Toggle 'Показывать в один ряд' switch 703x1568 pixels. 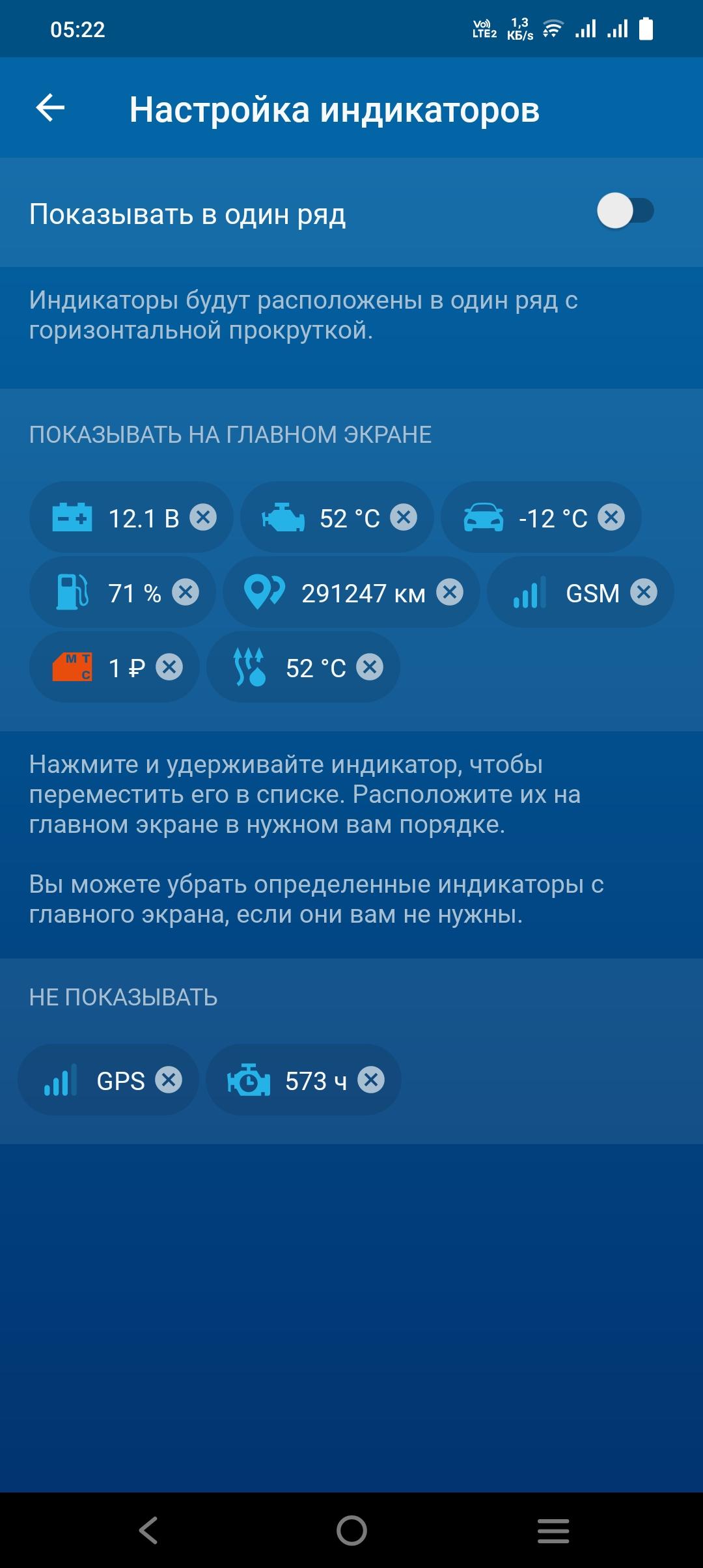point(625,212)
